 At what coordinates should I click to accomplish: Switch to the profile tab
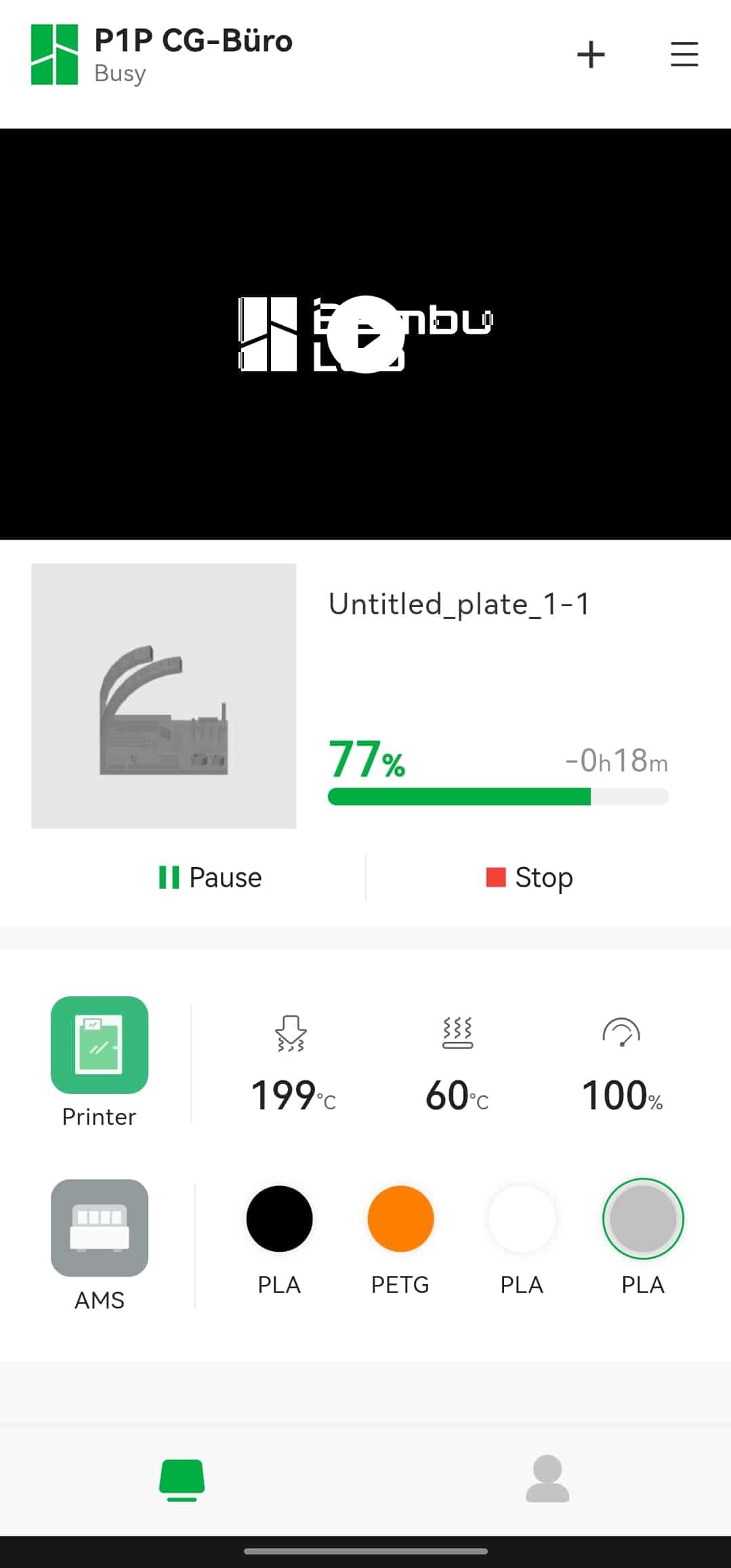(547, 1478)
